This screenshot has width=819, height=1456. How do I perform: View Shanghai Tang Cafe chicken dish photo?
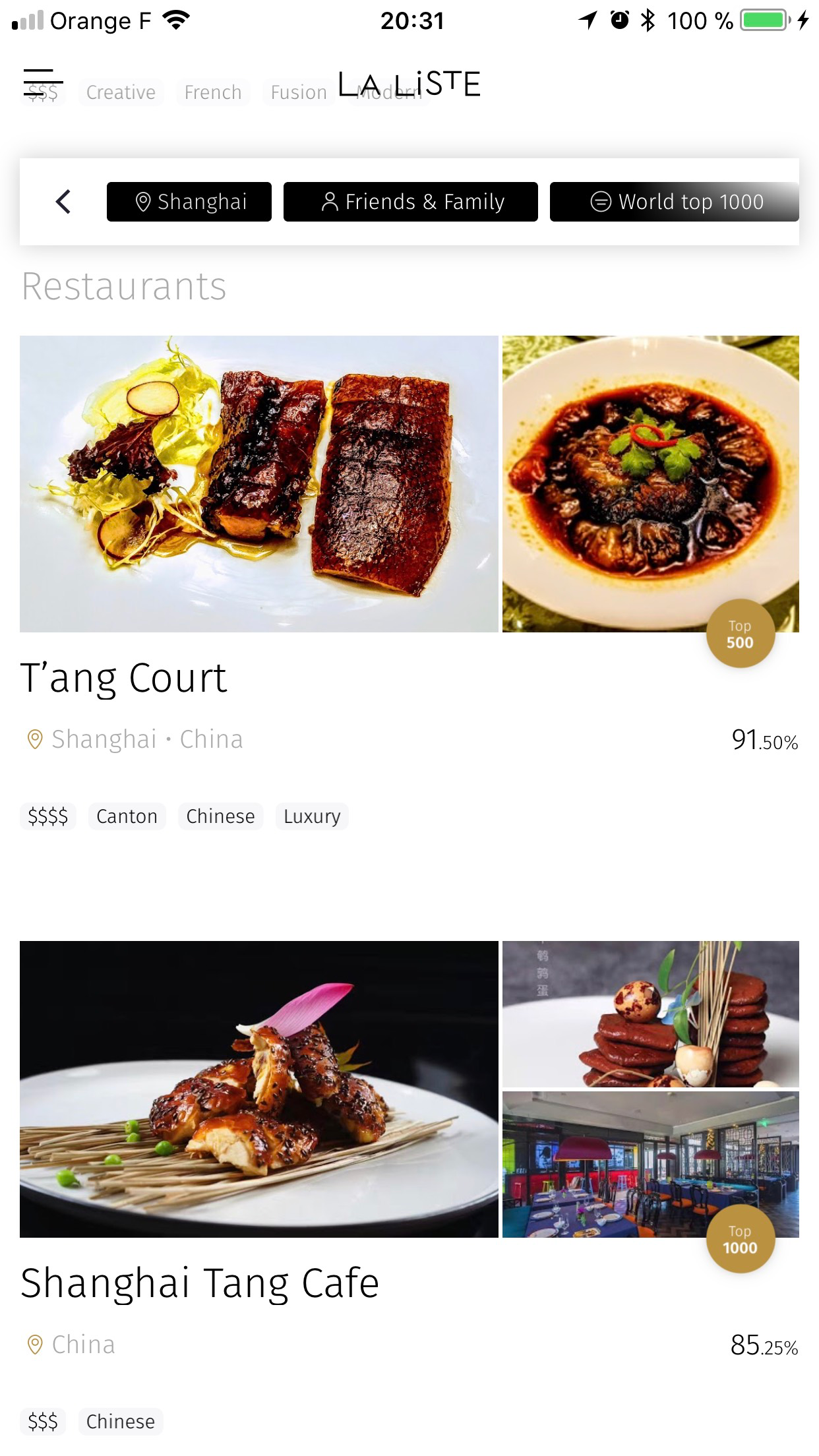coord(258,1089)
